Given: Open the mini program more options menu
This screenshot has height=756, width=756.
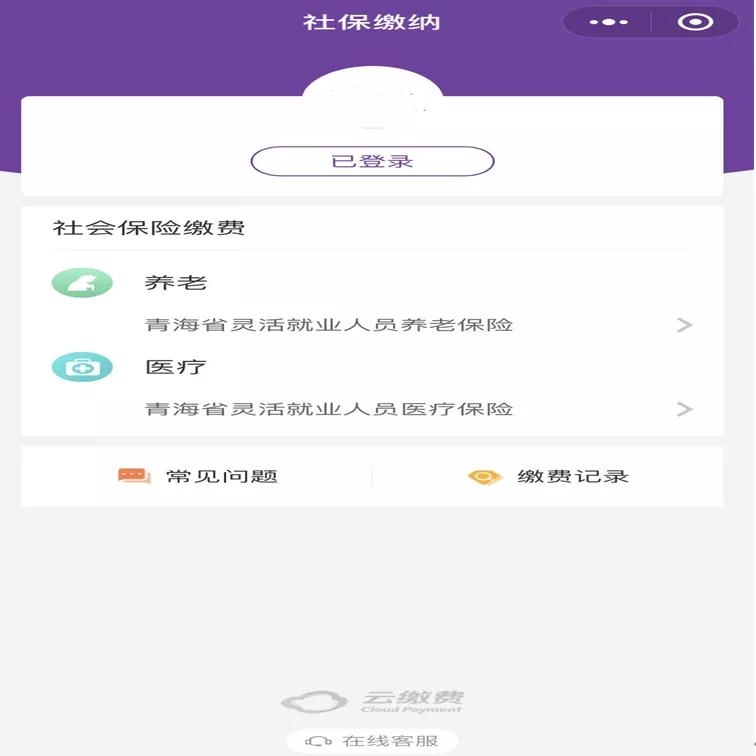Looking at the screenshot, I should (608, 22).
